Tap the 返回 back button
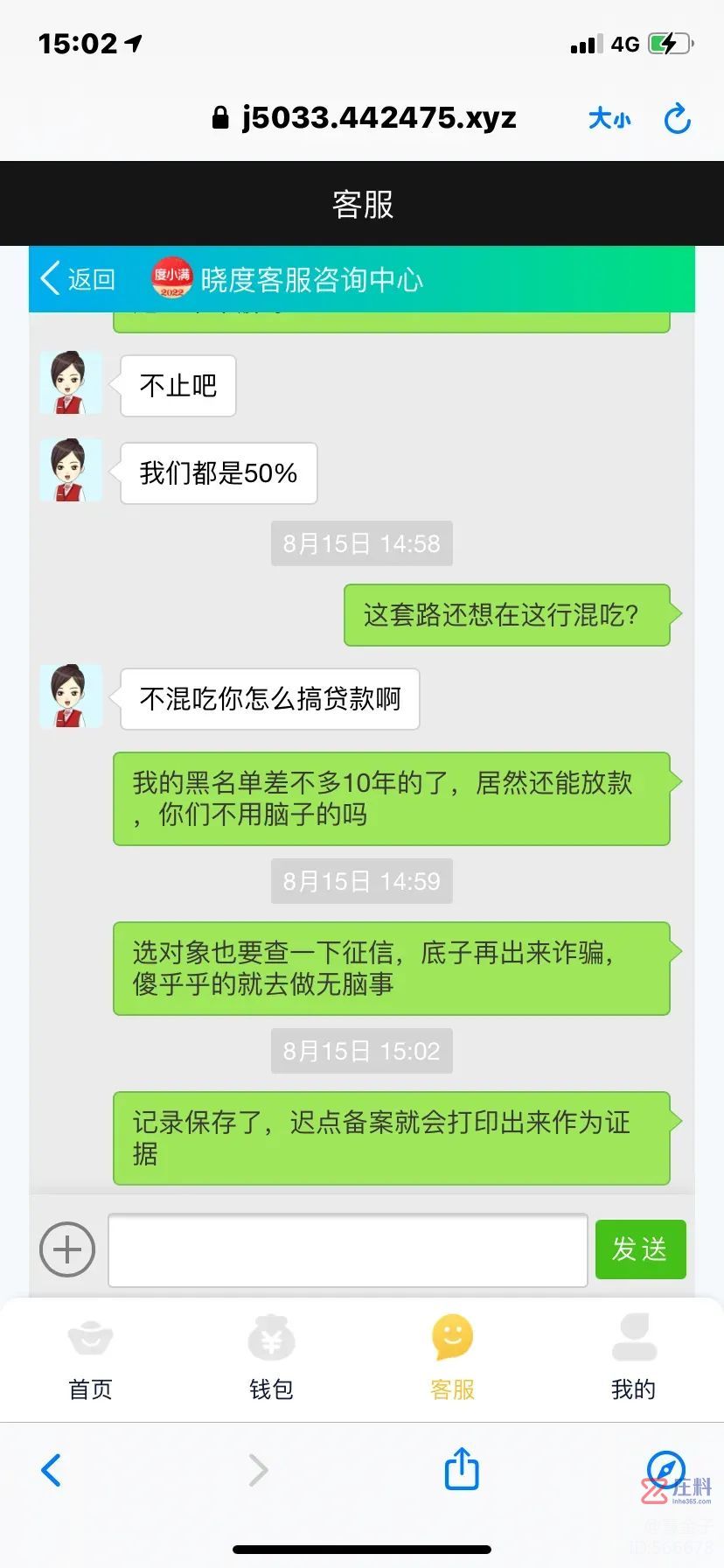Image resolution: width=724 pixels, height=1568 pixels. point(79,279)
